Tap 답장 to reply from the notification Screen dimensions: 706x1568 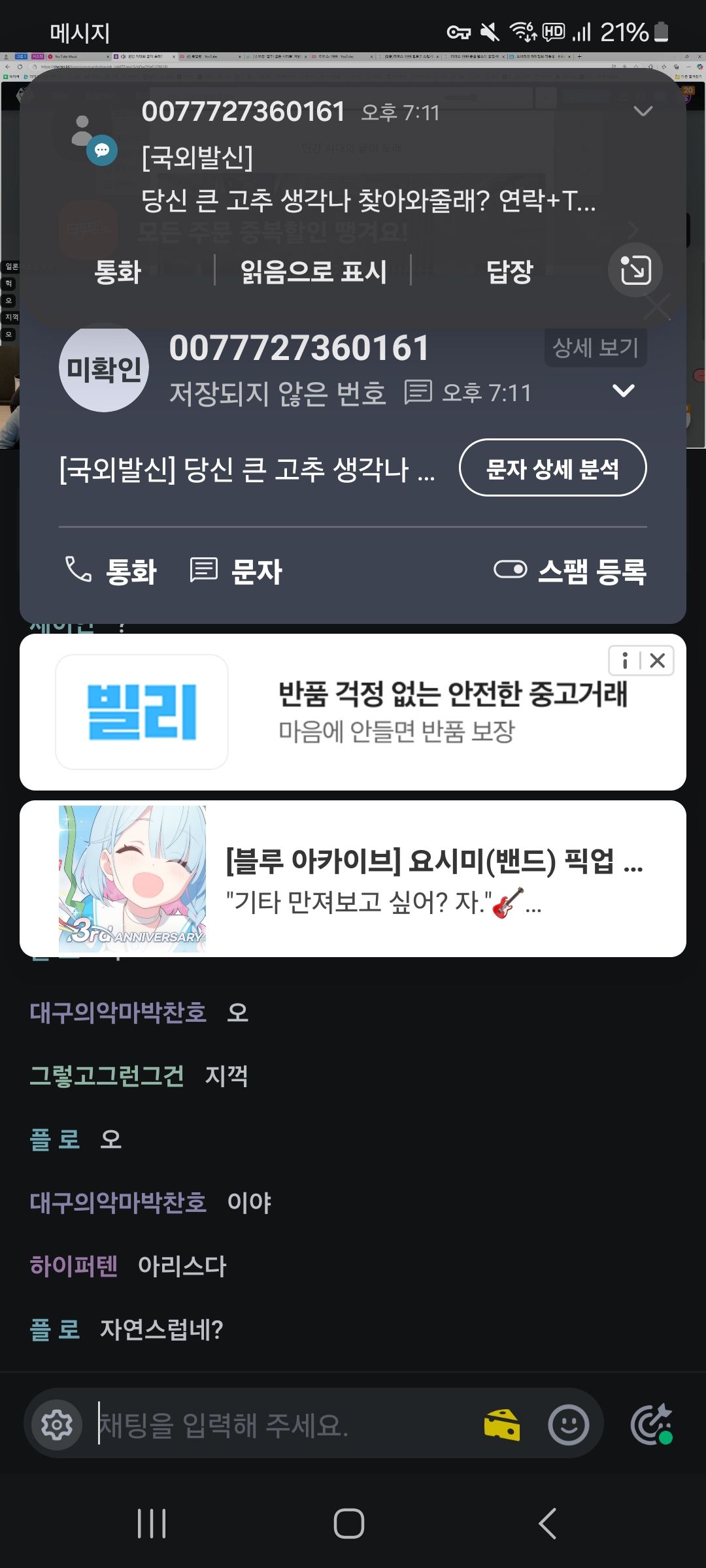509,271
